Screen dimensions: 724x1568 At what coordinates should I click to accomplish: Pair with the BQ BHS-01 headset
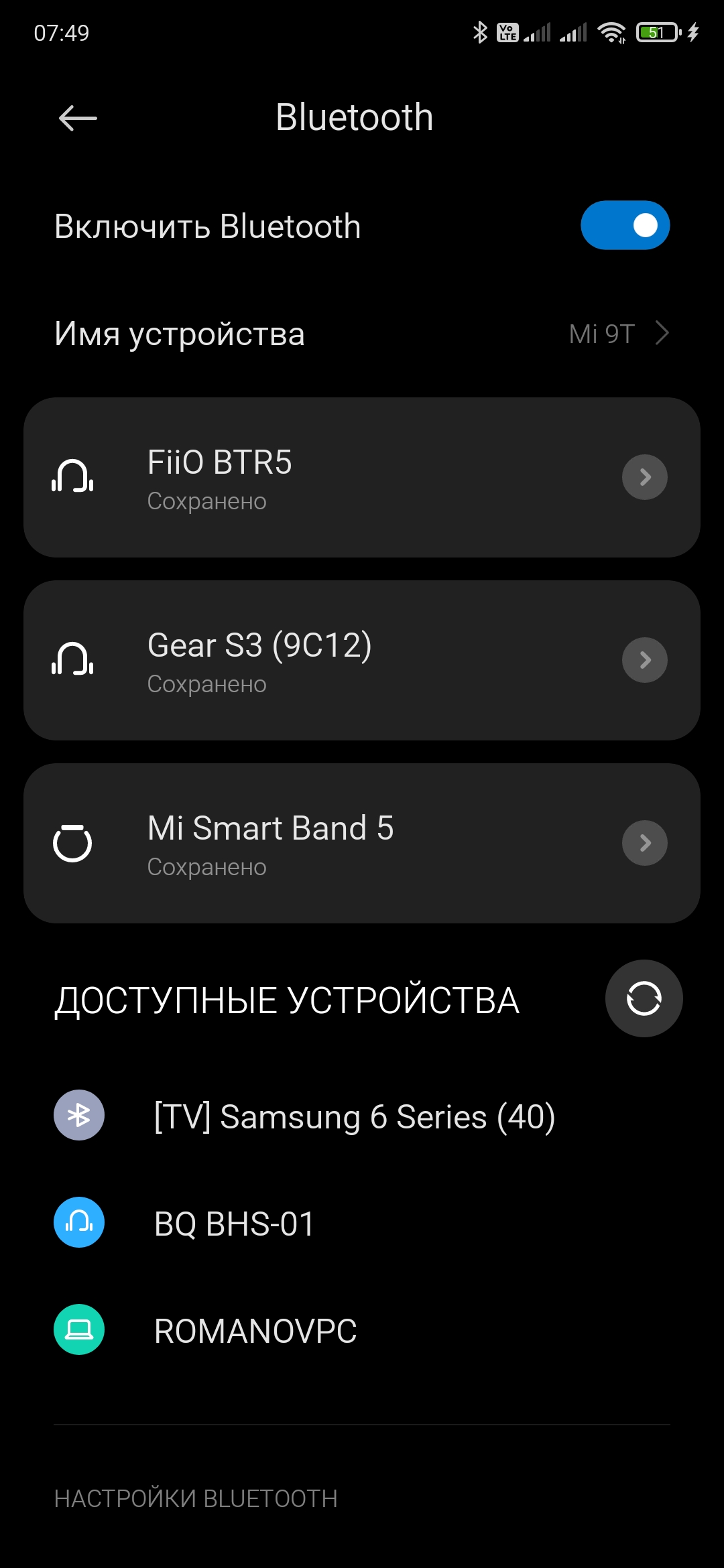tap(235, 1224)
